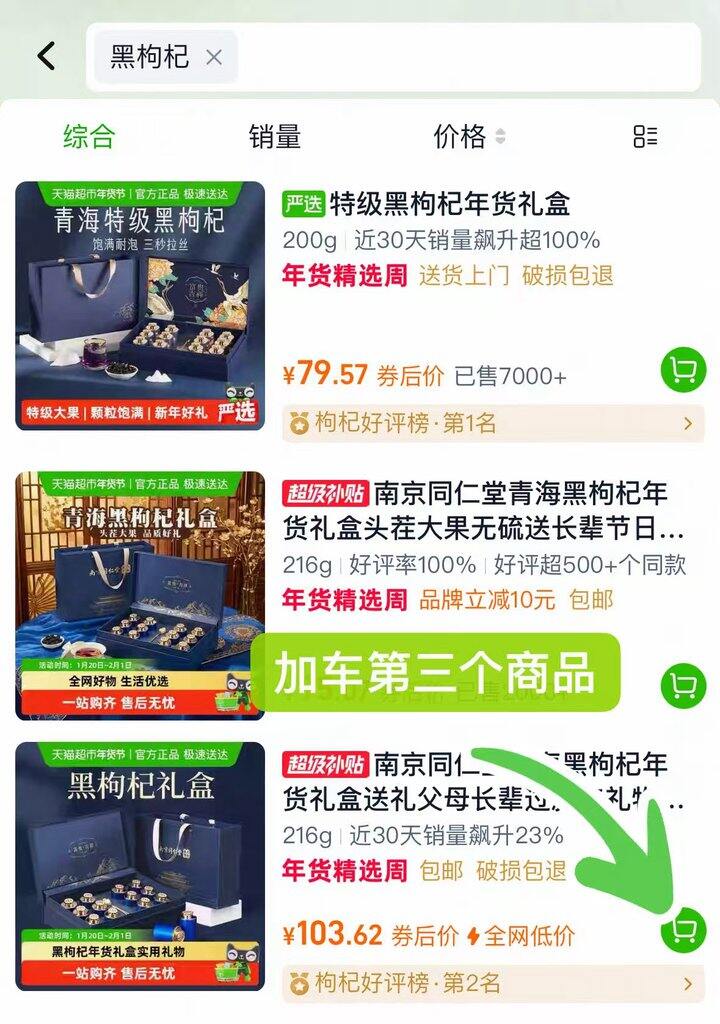Remove the 黑枸杞 search keyword chip
Screen dimensions: 720x1024
point(213,57)
